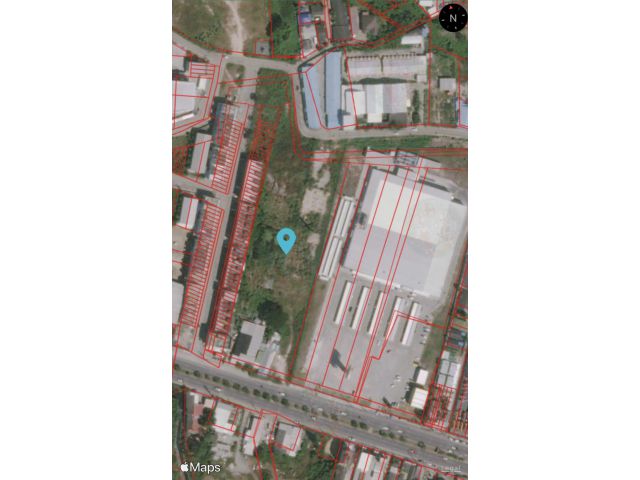Image resolution: width=640 pixels, height=480 pixels.
Task: Open the Legal link on map
Action: click(452, 466)
